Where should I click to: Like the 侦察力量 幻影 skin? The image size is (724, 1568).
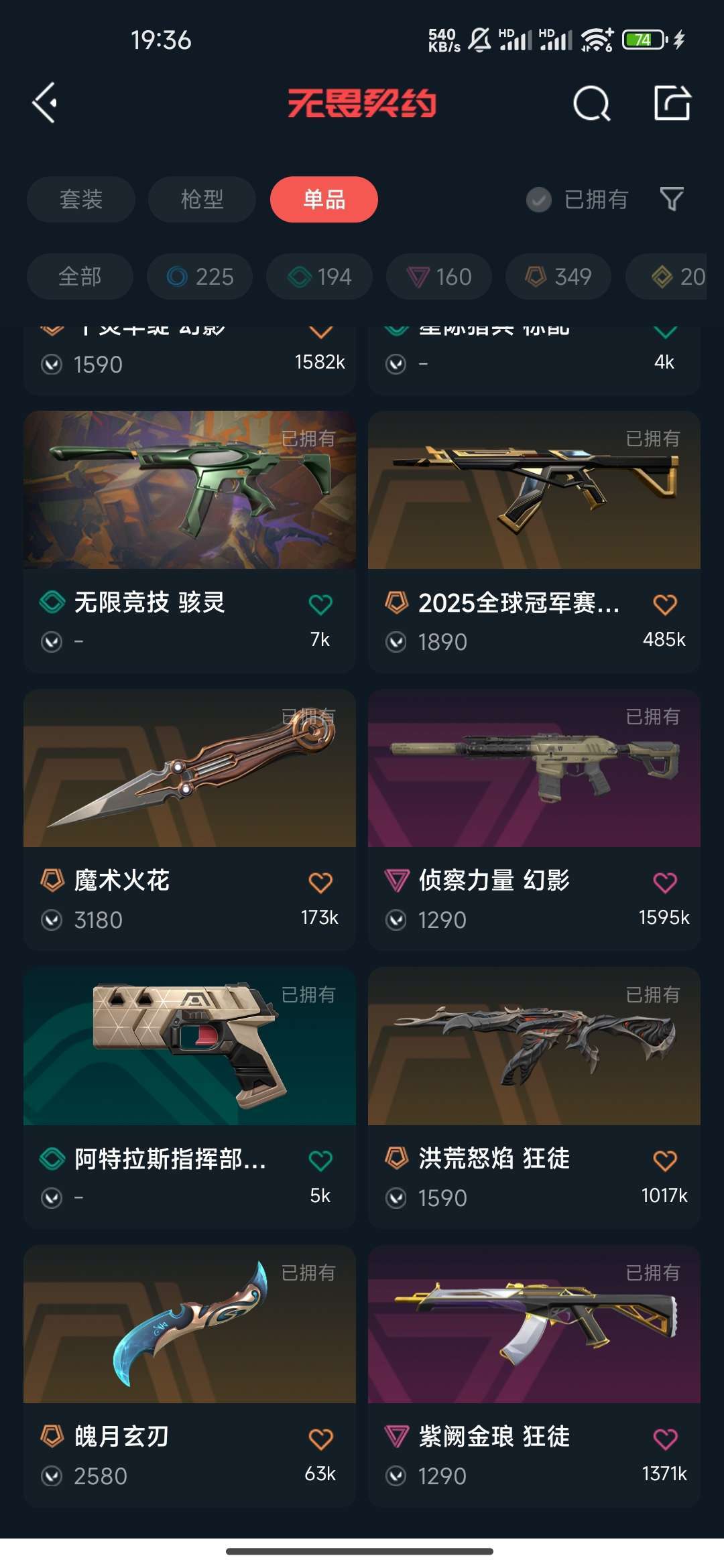pyautogui.click(x=665, y=883)
